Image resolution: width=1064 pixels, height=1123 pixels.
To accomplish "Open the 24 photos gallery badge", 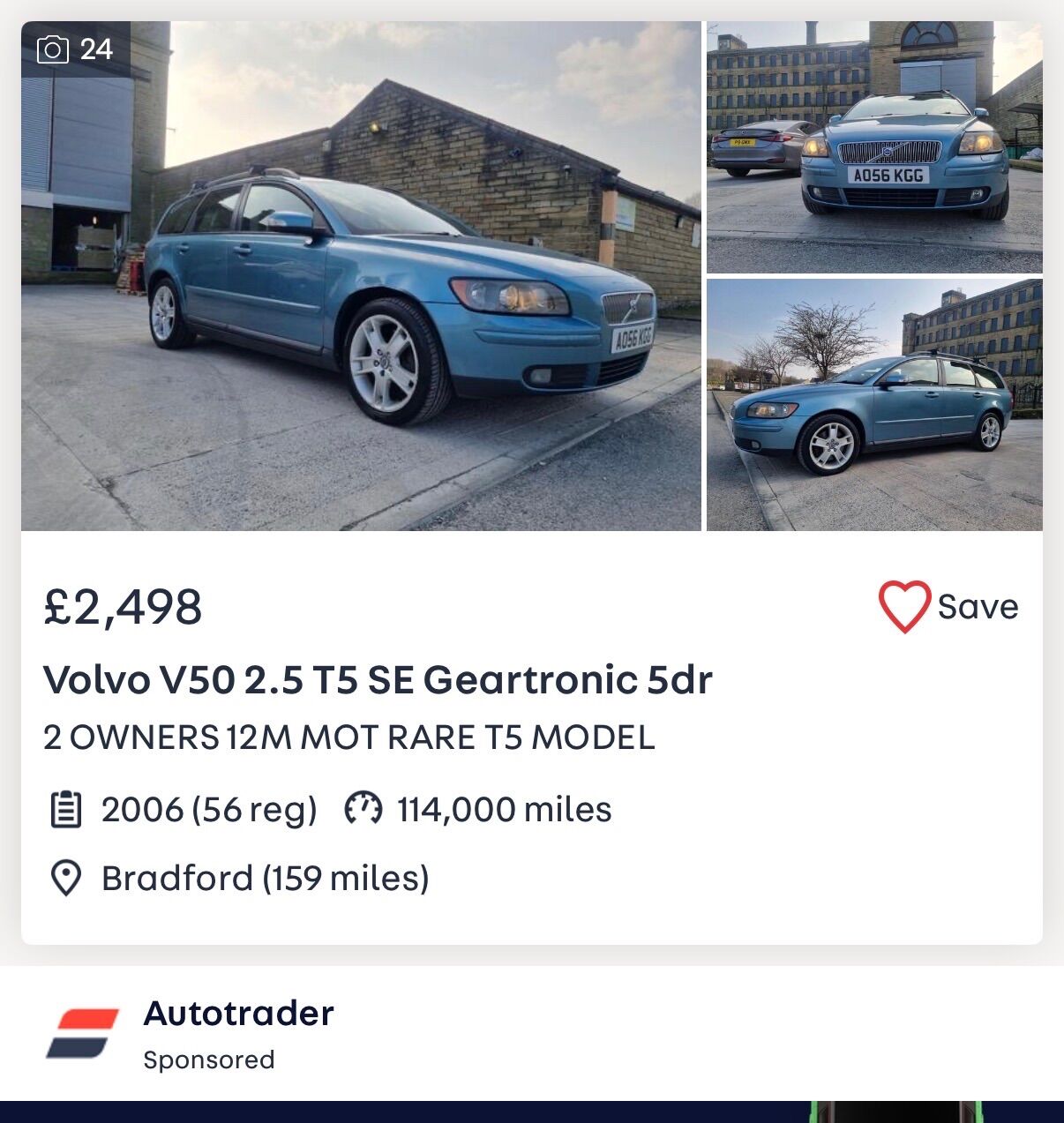I will tap(76, 49).
